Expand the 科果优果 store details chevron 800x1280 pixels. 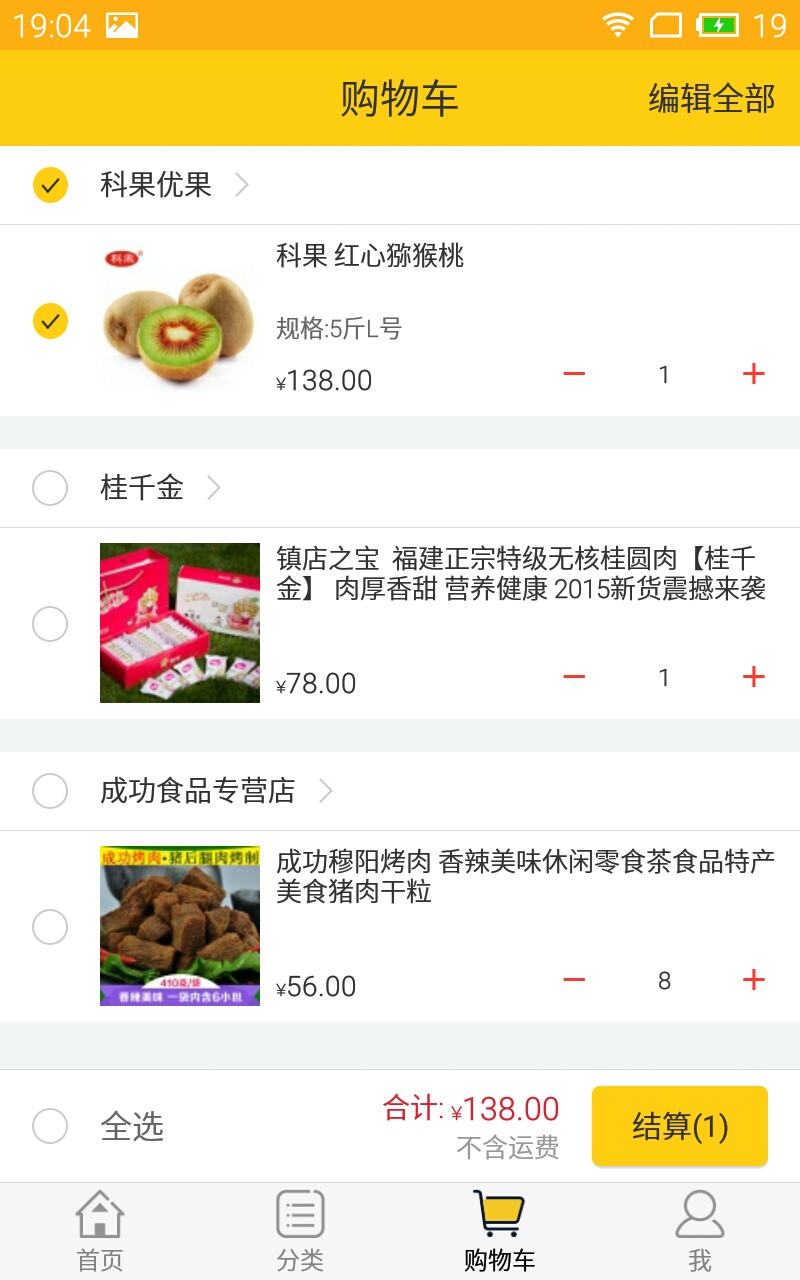(x=243, y=185)
